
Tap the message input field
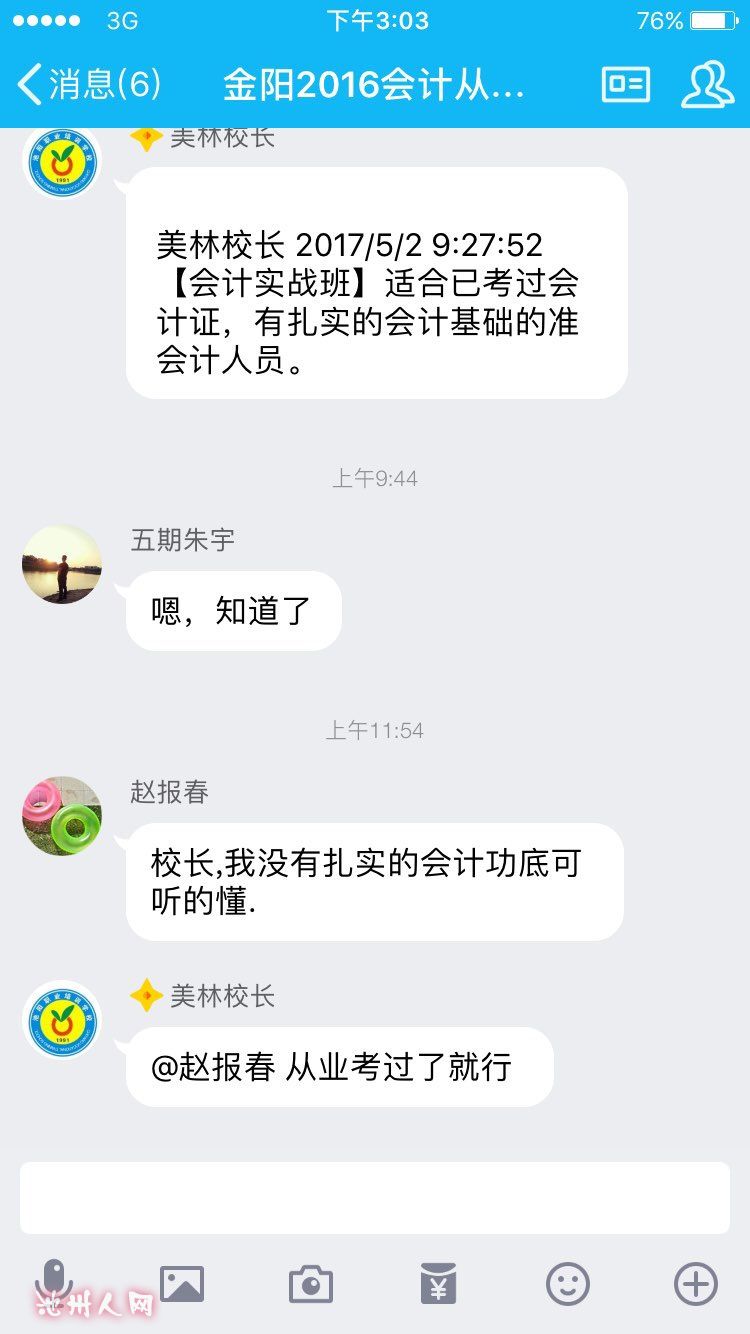coord(375,1197)
